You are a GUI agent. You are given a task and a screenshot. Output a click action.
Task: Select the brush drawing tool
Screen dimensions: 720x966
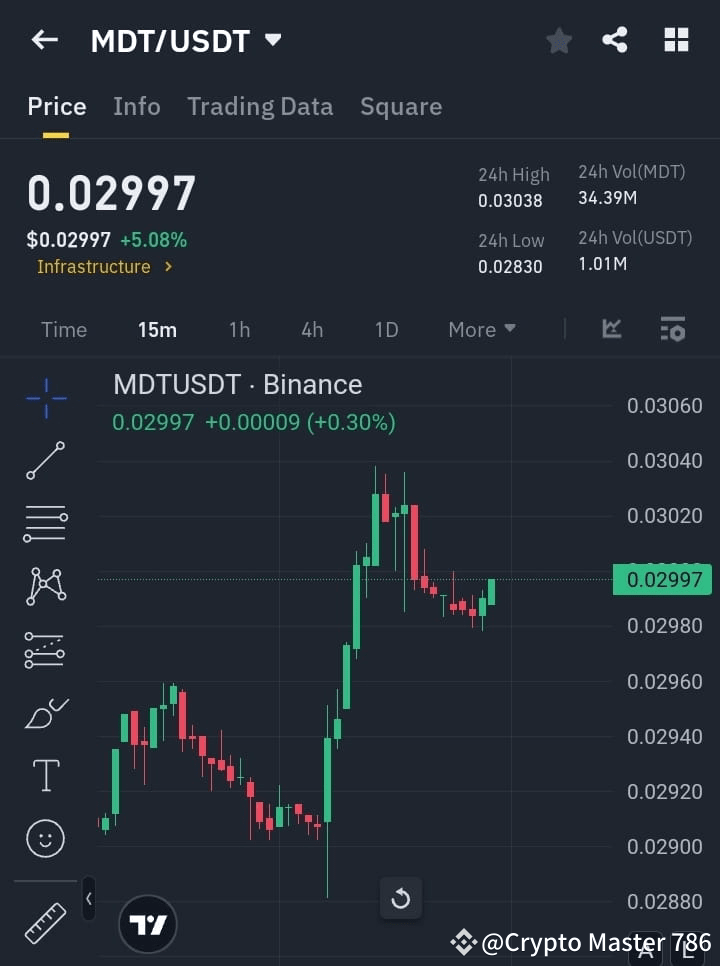point(44,713)
